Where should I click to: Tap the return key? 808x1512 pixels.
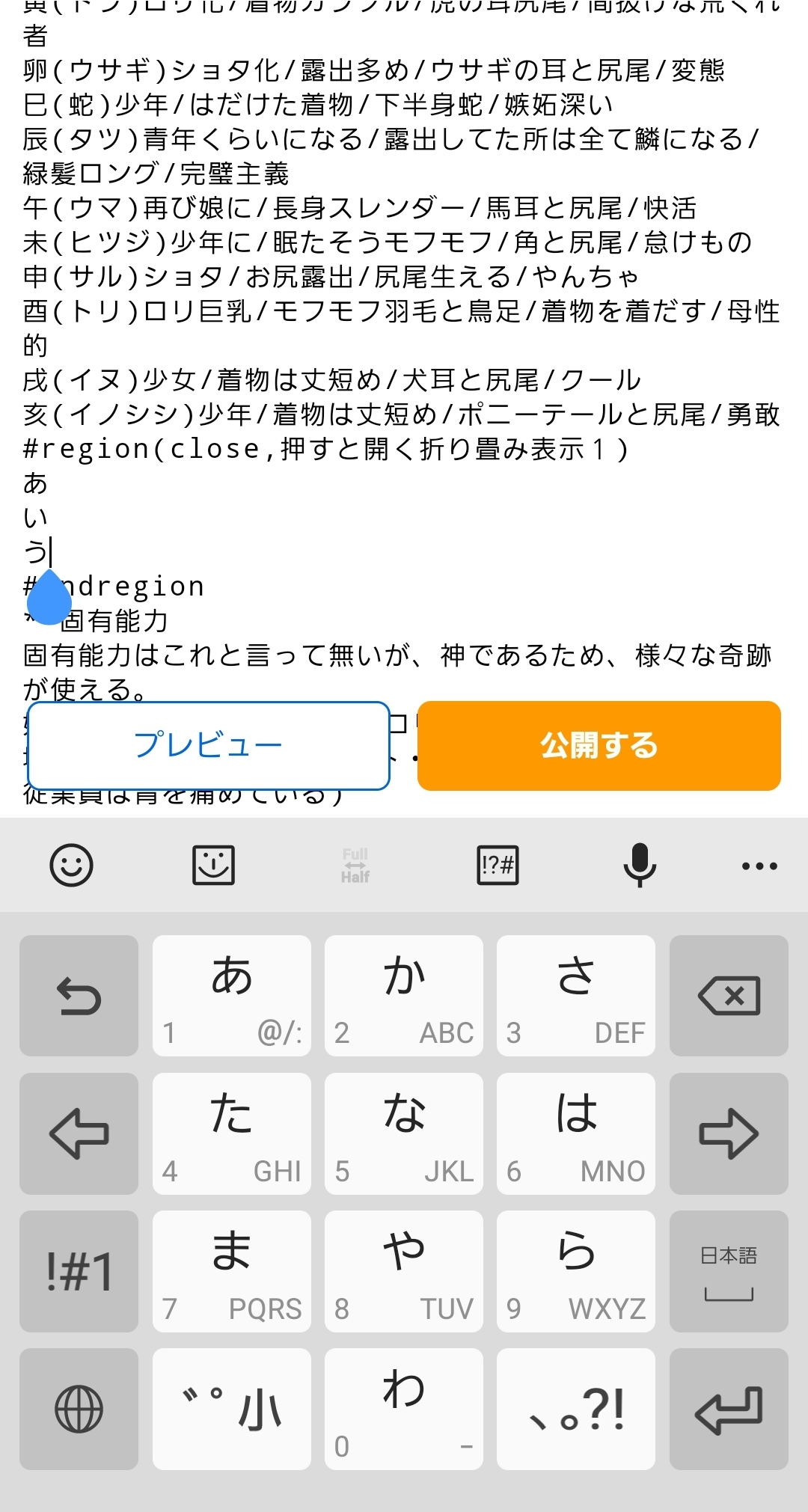click(x=729, y=1409)
